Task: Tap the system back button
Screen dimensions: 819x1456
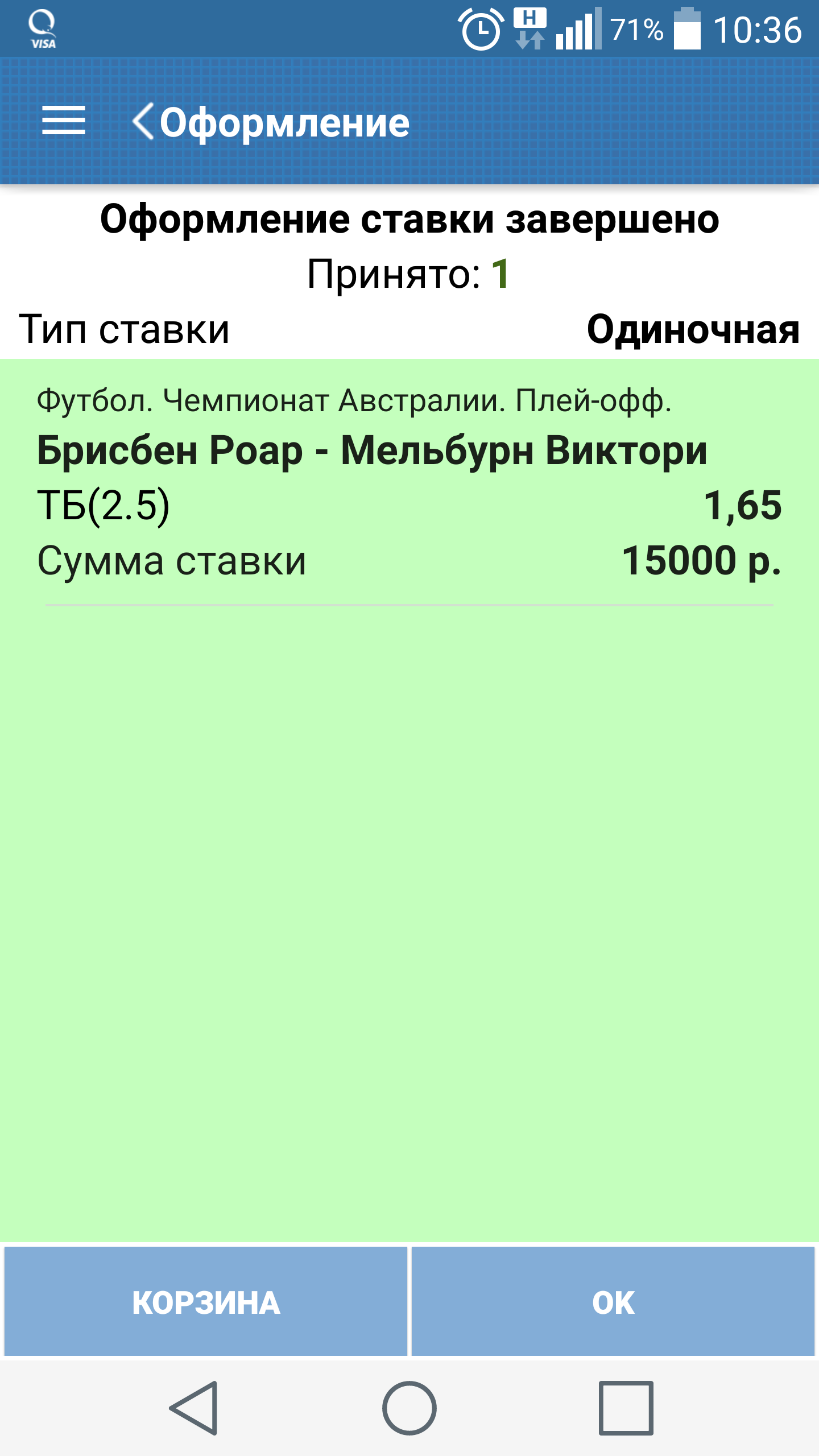Action: (195, 1408)
